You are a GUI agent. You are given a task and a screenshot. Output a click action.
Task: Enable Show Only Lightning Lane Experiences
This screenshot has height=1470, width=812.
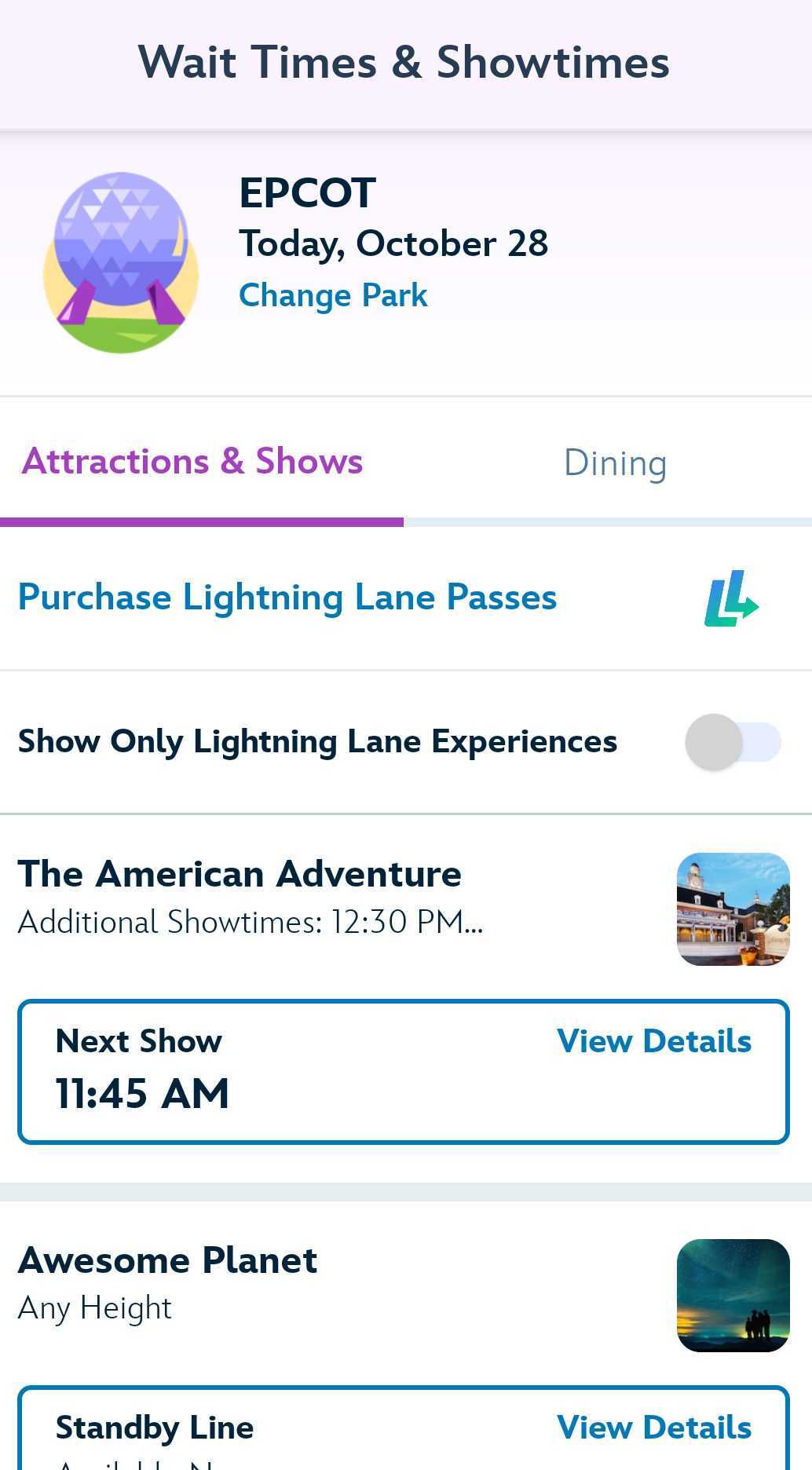[731, 741]
